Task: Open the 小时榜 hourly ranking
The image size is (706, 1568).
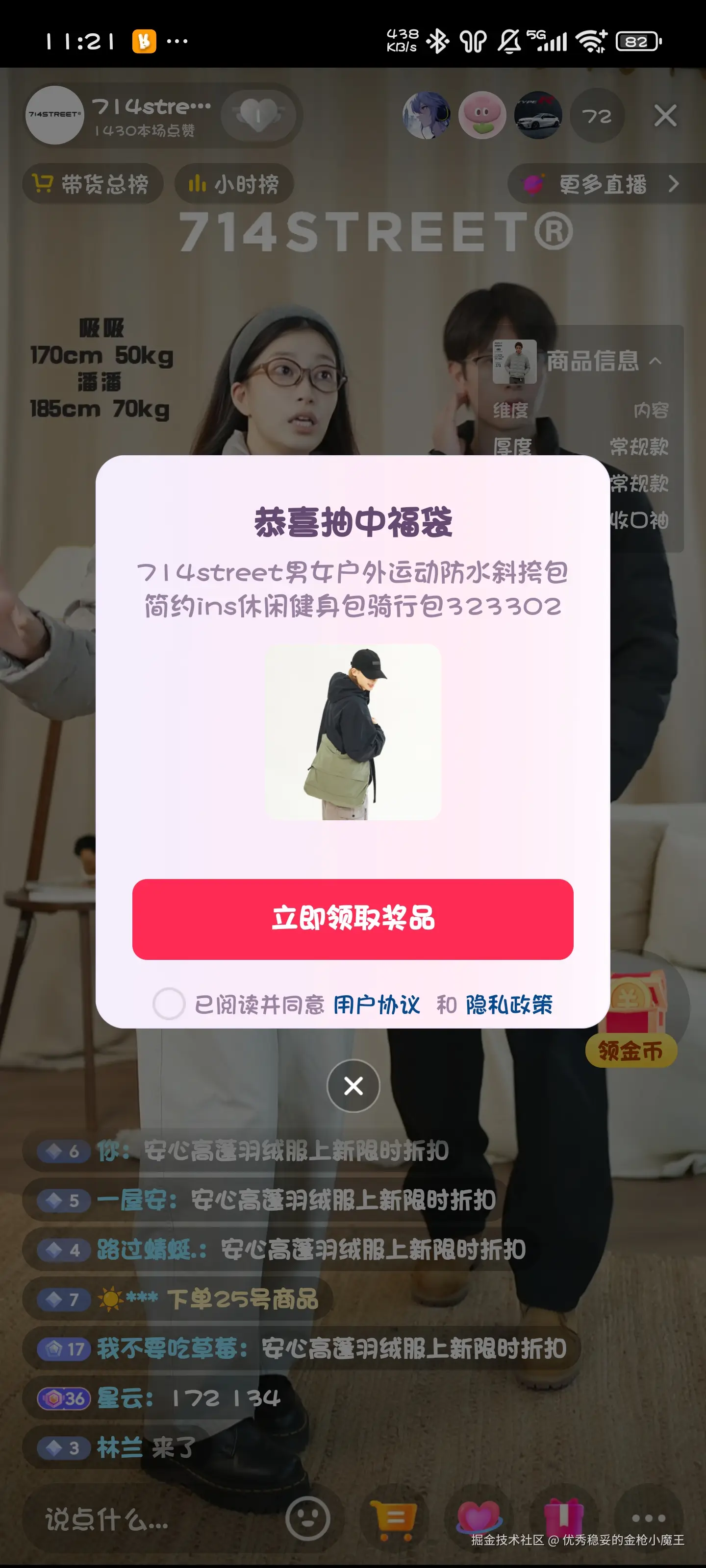Action: tap(234, 183)
